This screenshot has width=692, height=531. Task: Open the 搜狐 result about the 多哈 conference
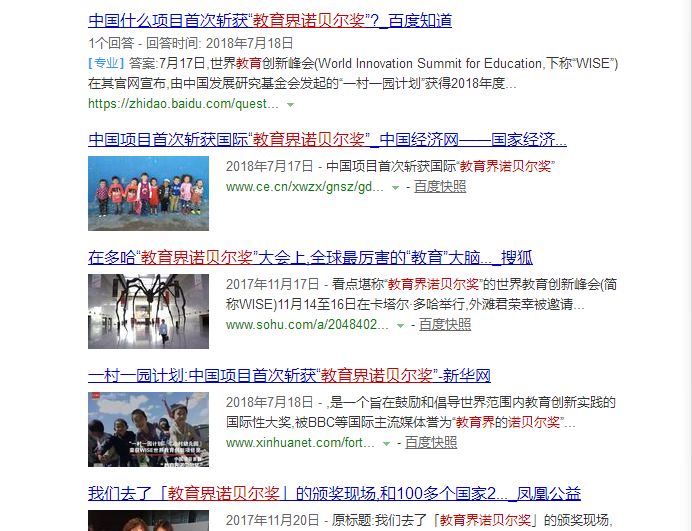coord(312,257)
